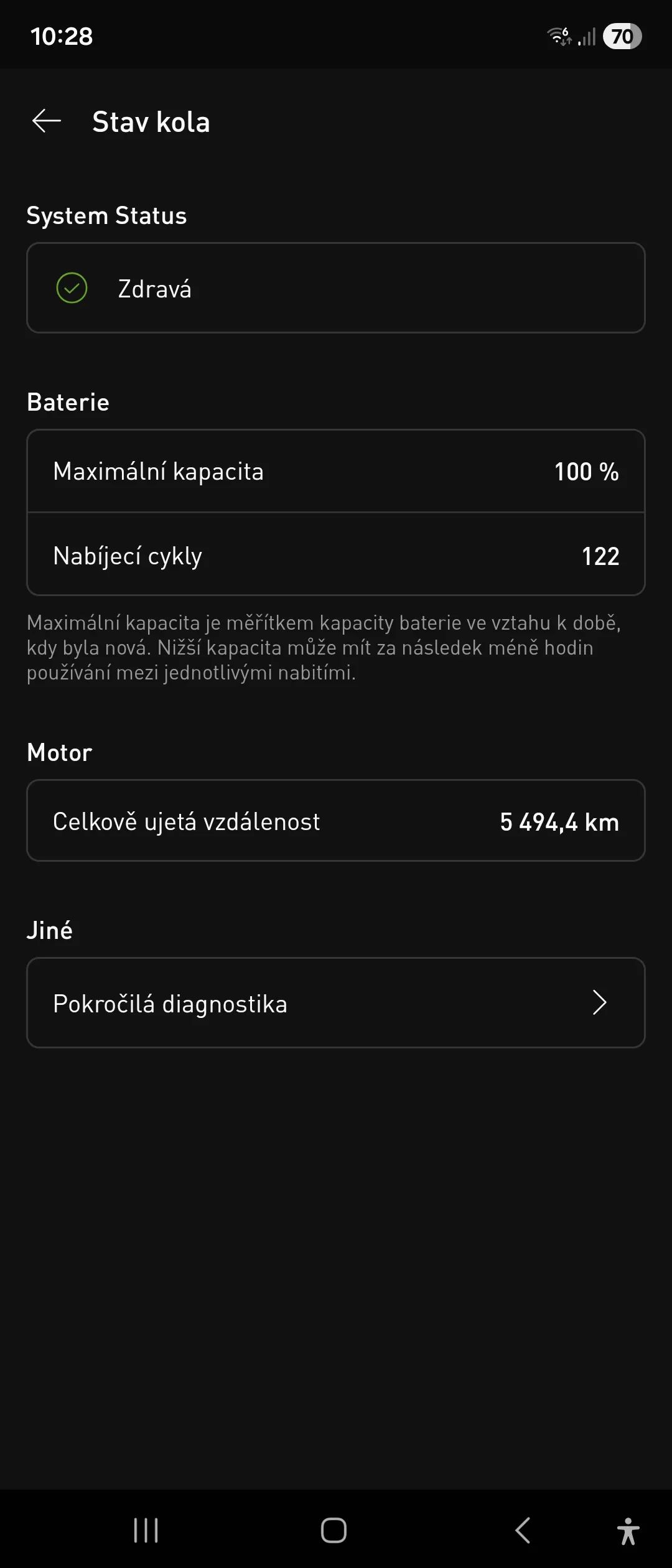The image size is (672, 1568).
Task: Go back from the Stav kola screen
Action: (47, 121)
